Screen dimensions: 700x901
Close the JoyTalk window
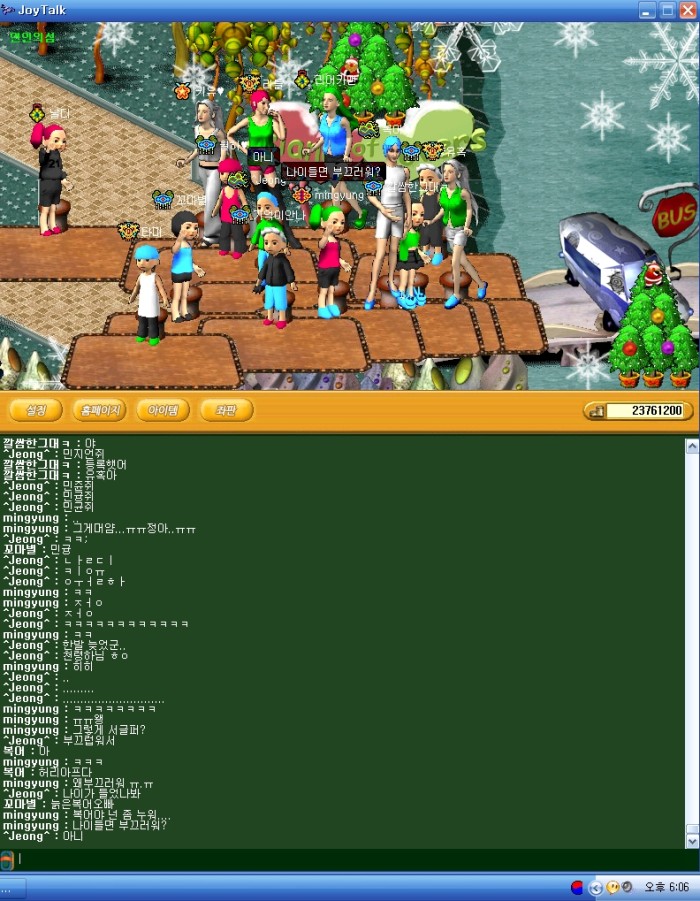(687, 10)
